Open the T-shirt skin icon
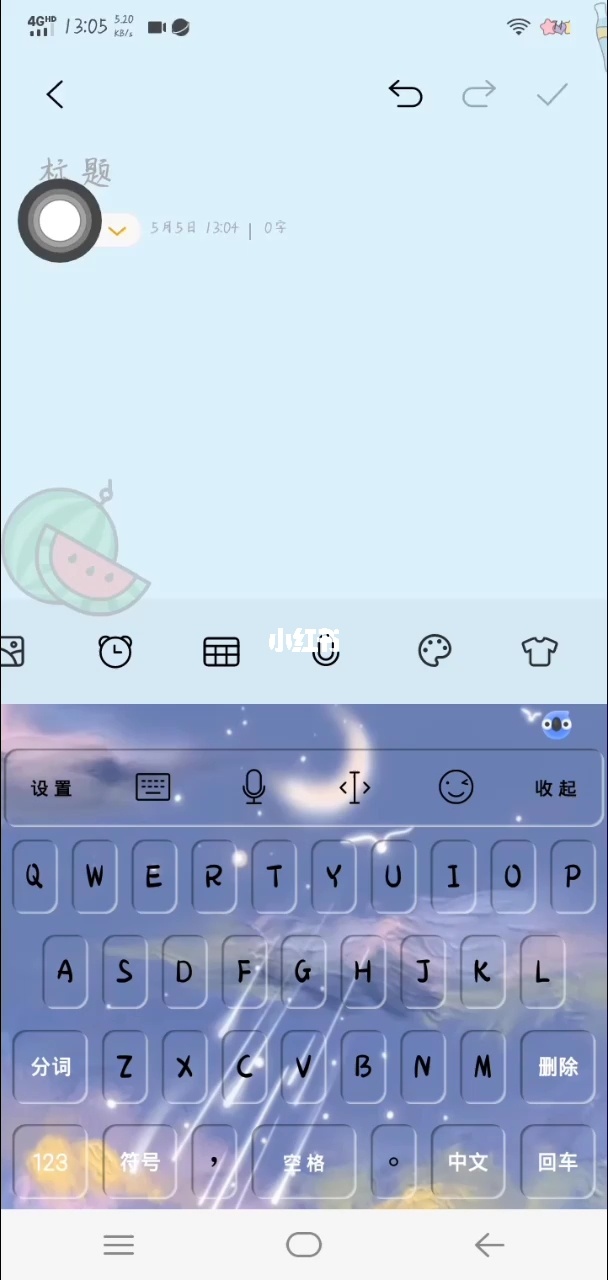Screen dimensions: 608x1280 [539, 651]
